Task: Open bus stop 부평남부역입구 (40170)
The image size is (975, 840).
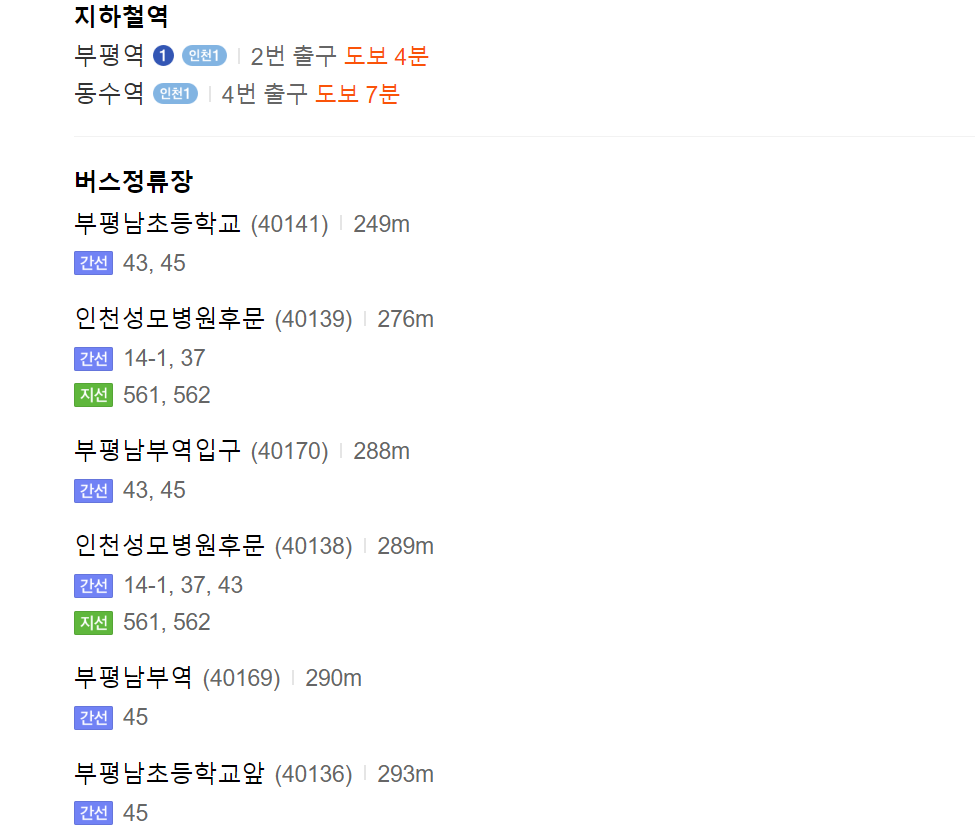Action: pyautogui.click(x=158, y=451)
